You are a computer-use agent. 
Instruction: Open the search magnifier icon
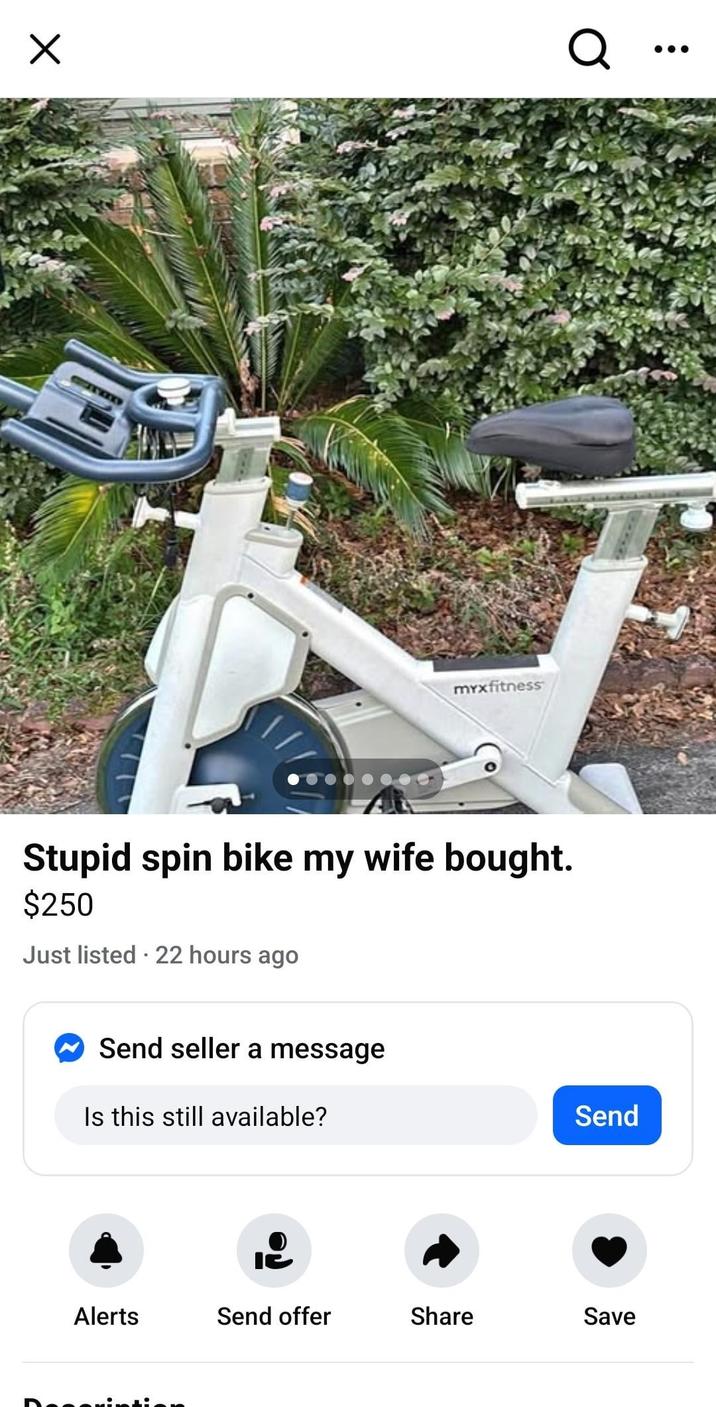pos(589,47)
